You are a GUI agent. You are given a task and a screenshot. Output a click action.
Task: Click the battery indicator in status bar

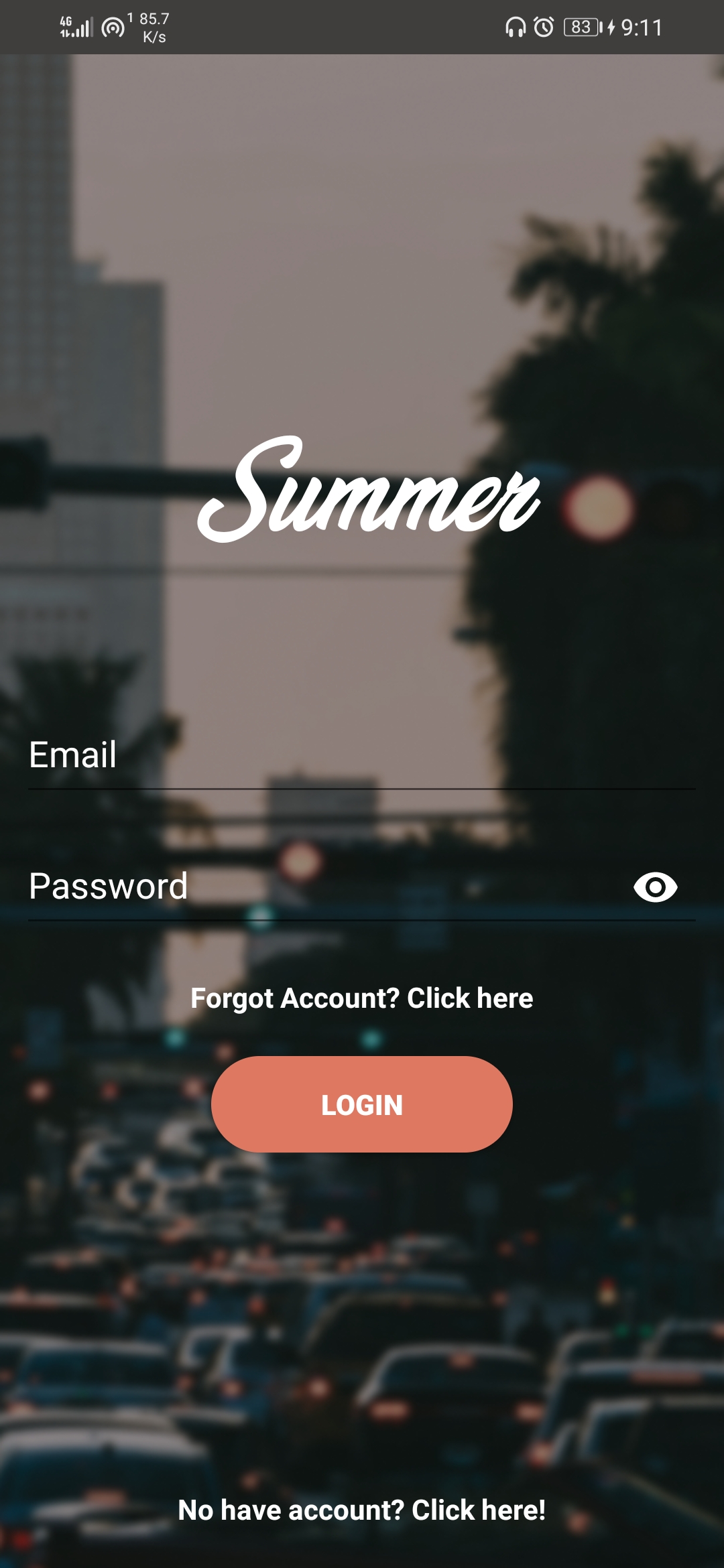pyautogui.click(x=582, y=25)
